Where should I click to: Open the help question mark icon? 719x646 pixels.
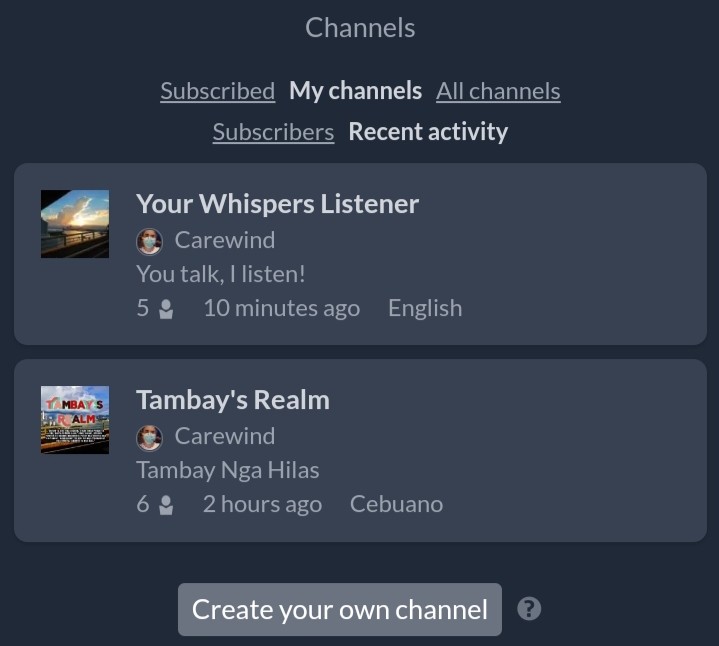529,609
